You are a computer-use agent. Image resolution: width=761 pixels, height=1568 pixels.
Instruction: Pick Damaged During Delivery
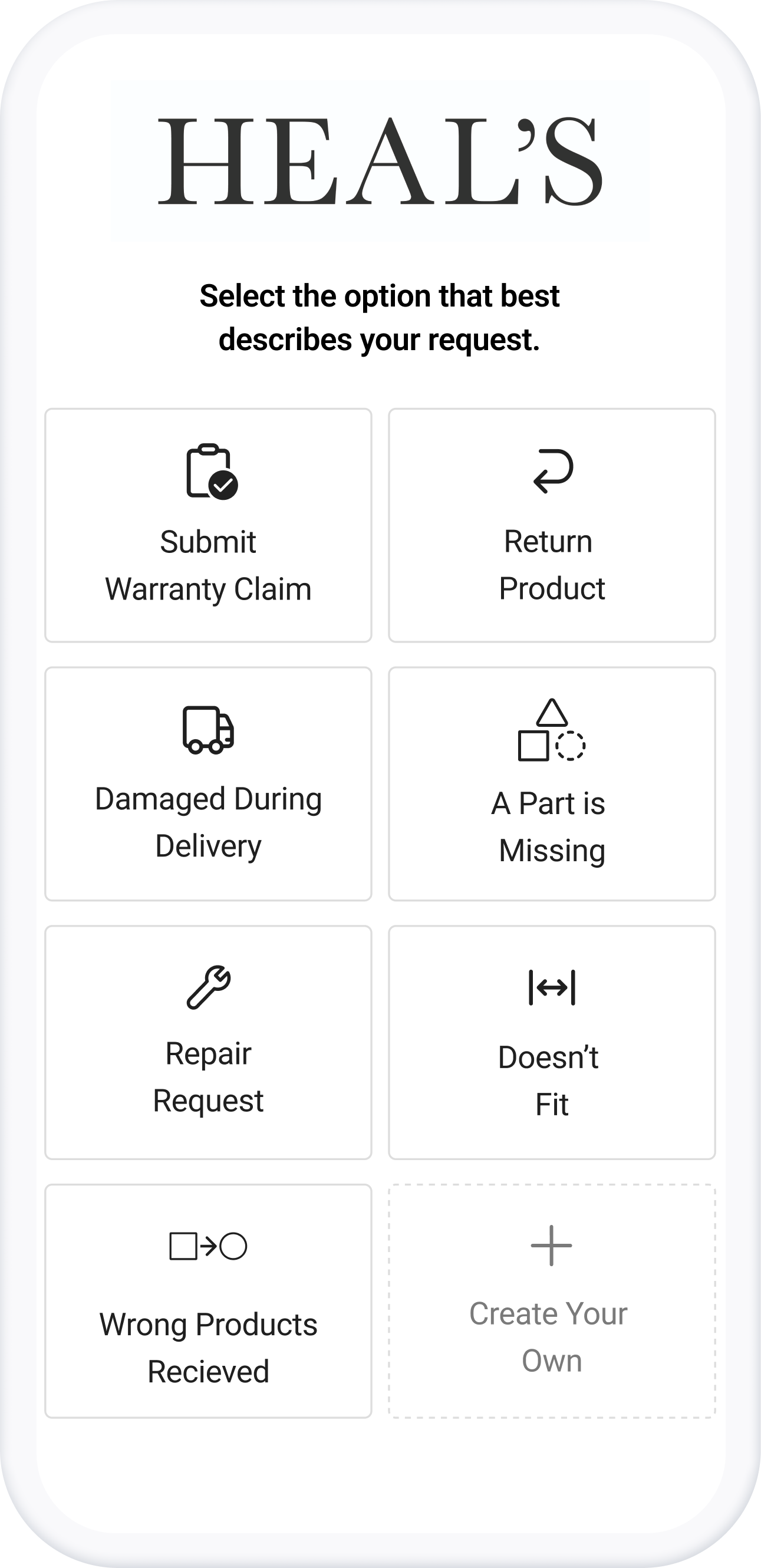[x=208, y=784]
